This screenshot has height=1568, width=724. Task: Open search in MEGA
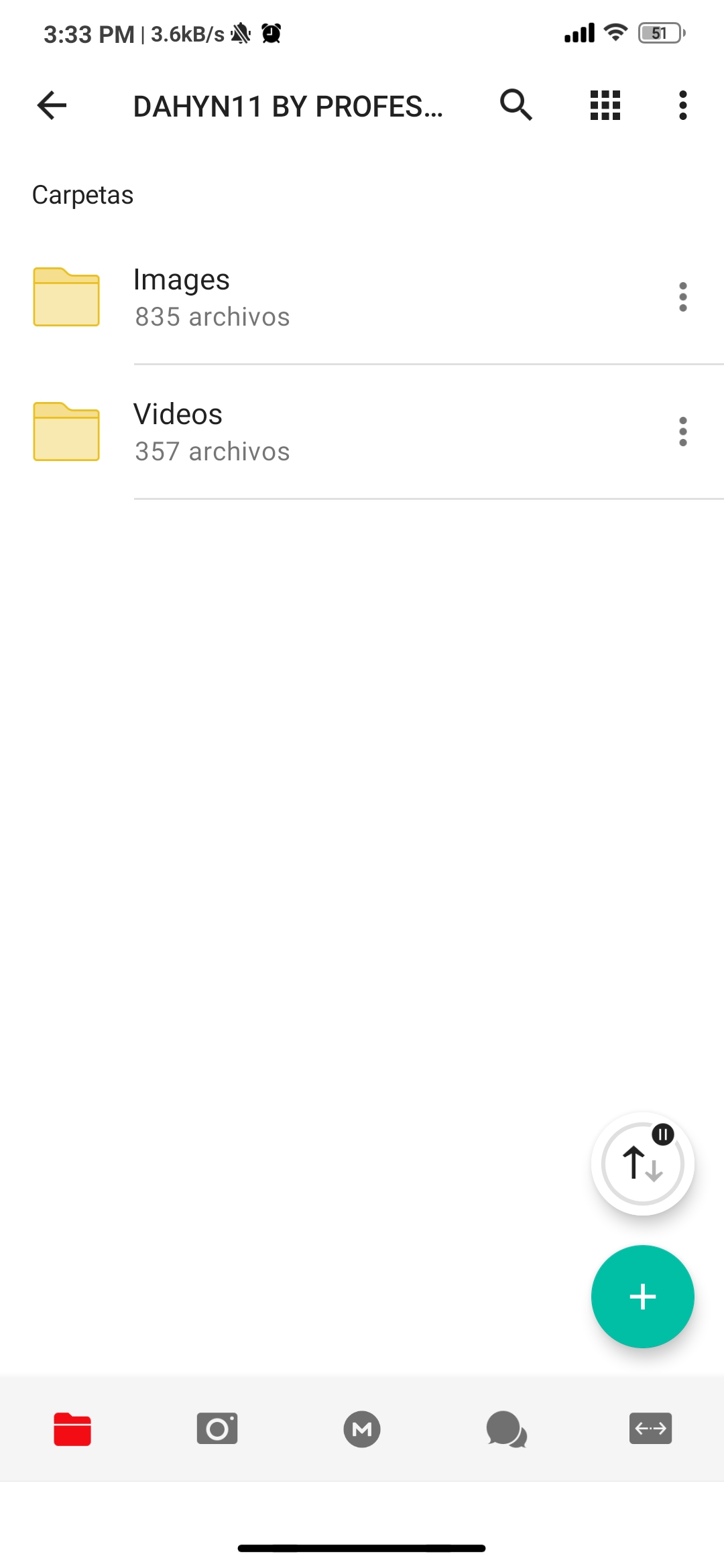click(515, 105)
